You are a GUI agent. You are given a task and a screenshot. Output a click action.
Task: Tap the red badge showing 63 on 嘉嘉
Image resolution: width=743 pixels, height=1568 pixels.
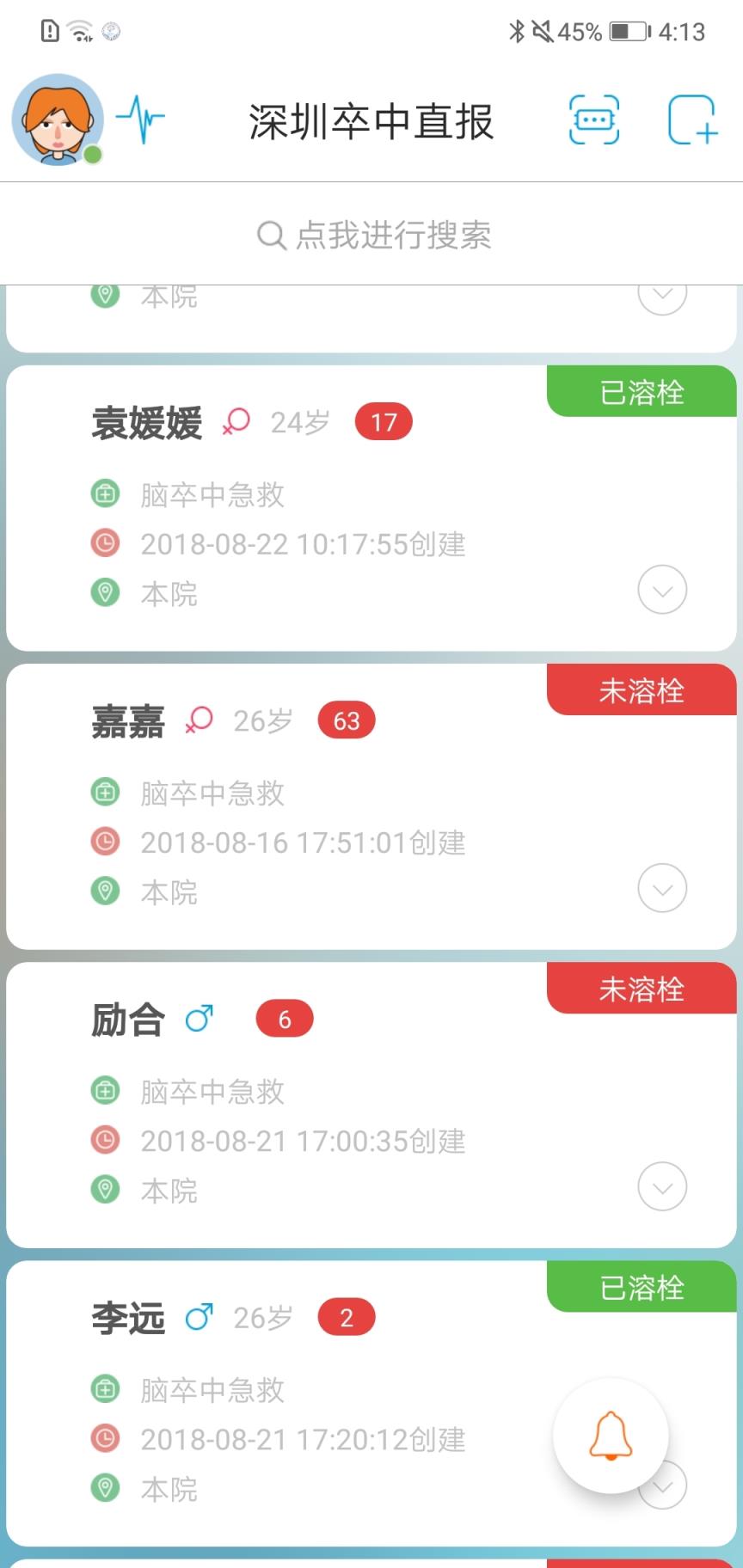tap(346, 720)
